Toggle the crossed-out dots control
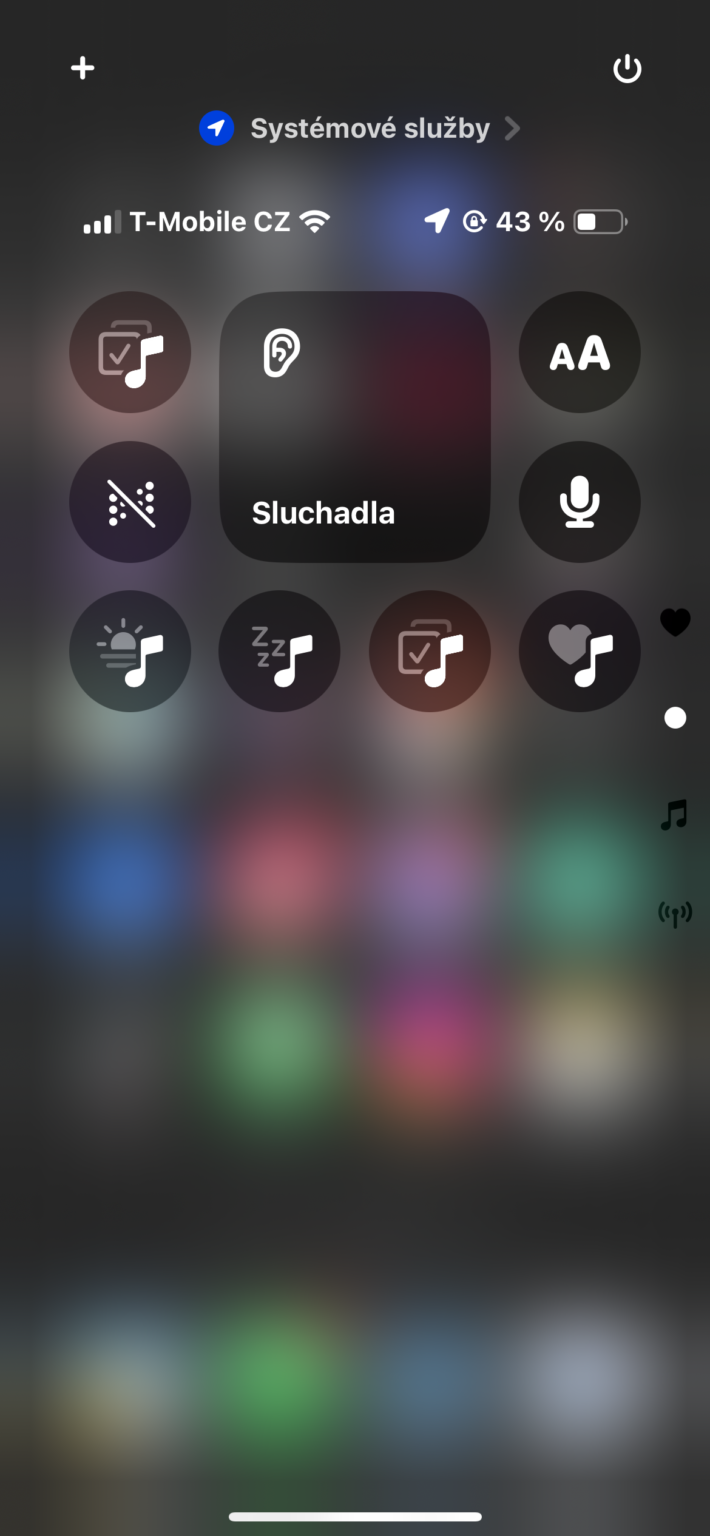This screenshot has width=710, height=1536. pos(130,502)
